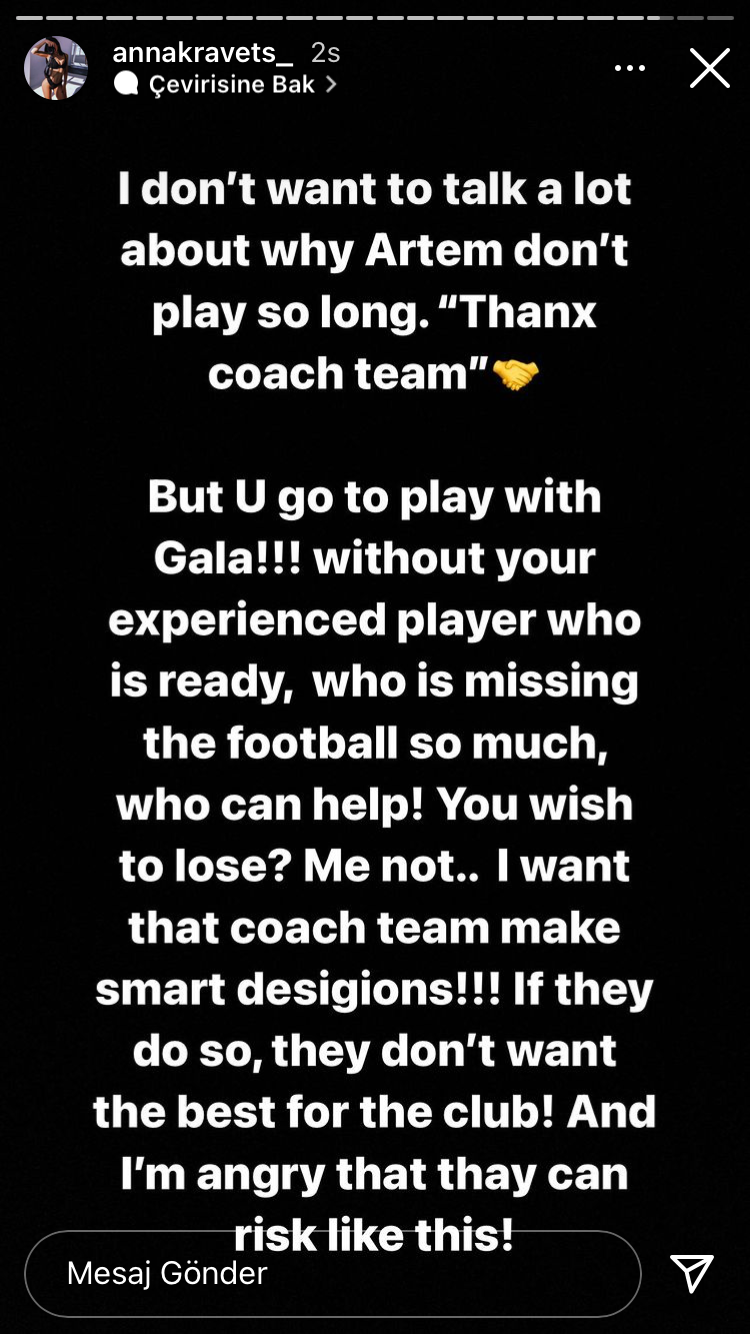Open annakravets_ profile picture
This screenshot has width=750, height=1334.
point(56,68)
